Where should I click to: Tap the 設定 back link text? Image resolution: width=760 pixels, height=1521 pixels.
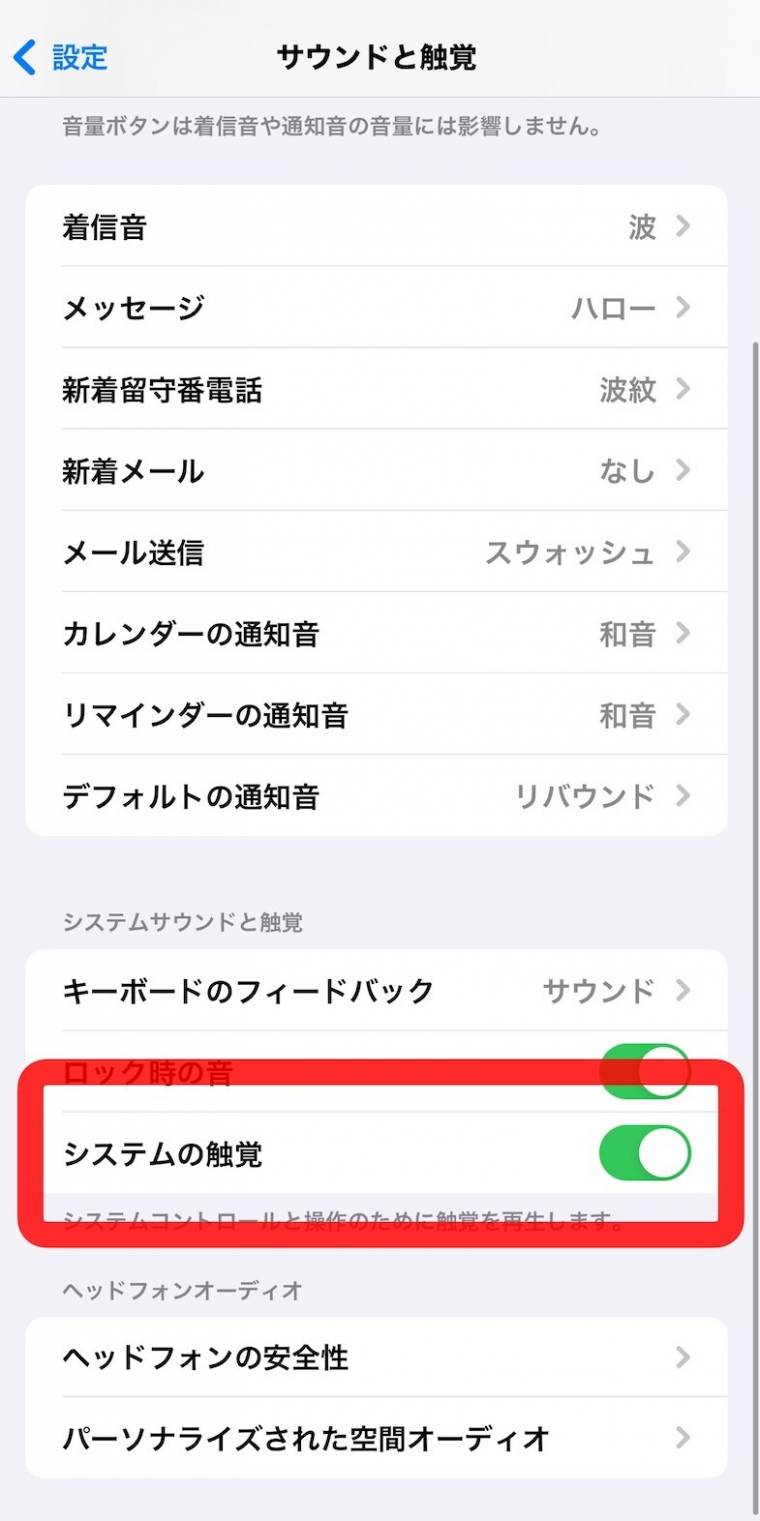[x=78, y=57]
